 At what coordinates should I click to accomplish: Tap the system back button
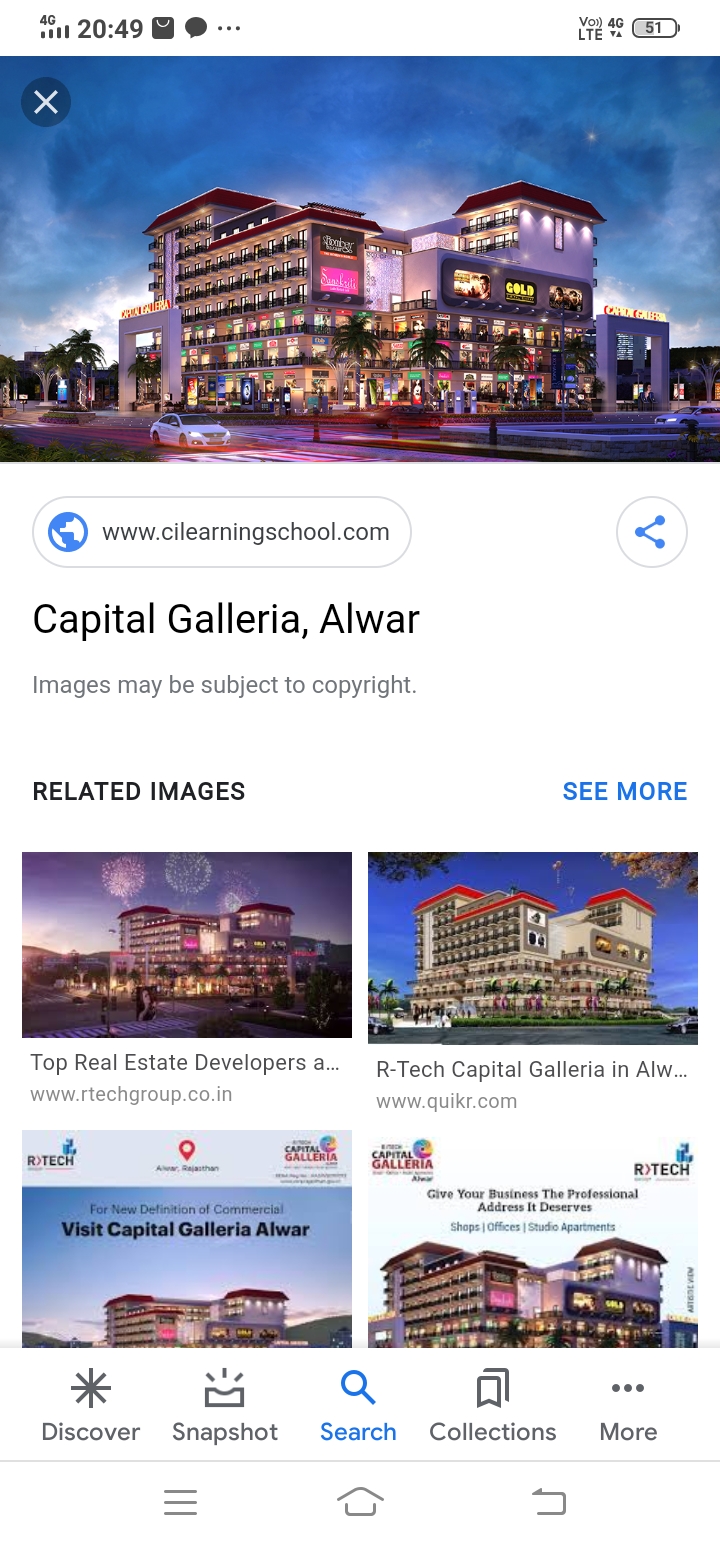pos(548,1502)
